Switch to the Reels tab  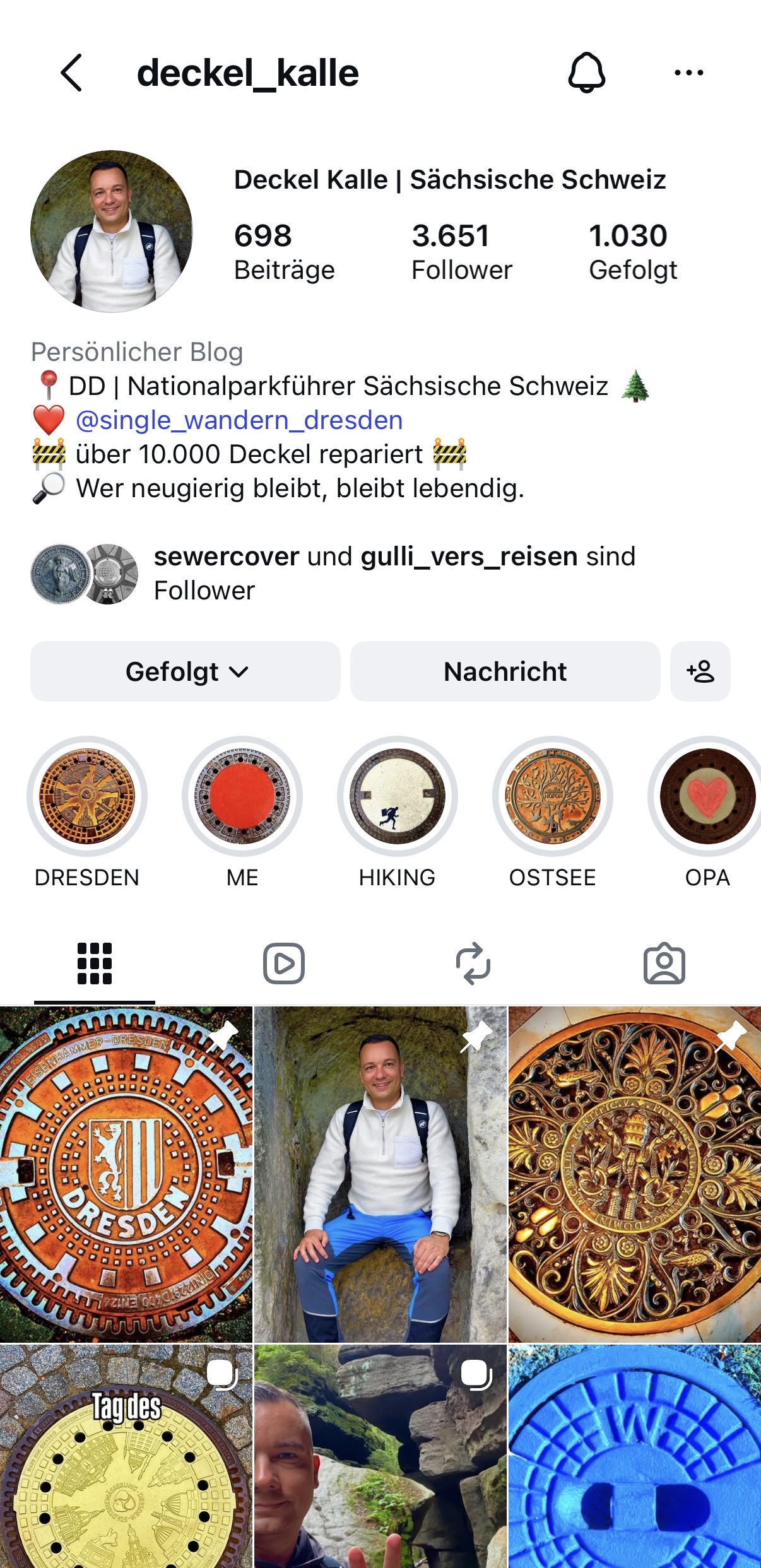pos(284,964)
